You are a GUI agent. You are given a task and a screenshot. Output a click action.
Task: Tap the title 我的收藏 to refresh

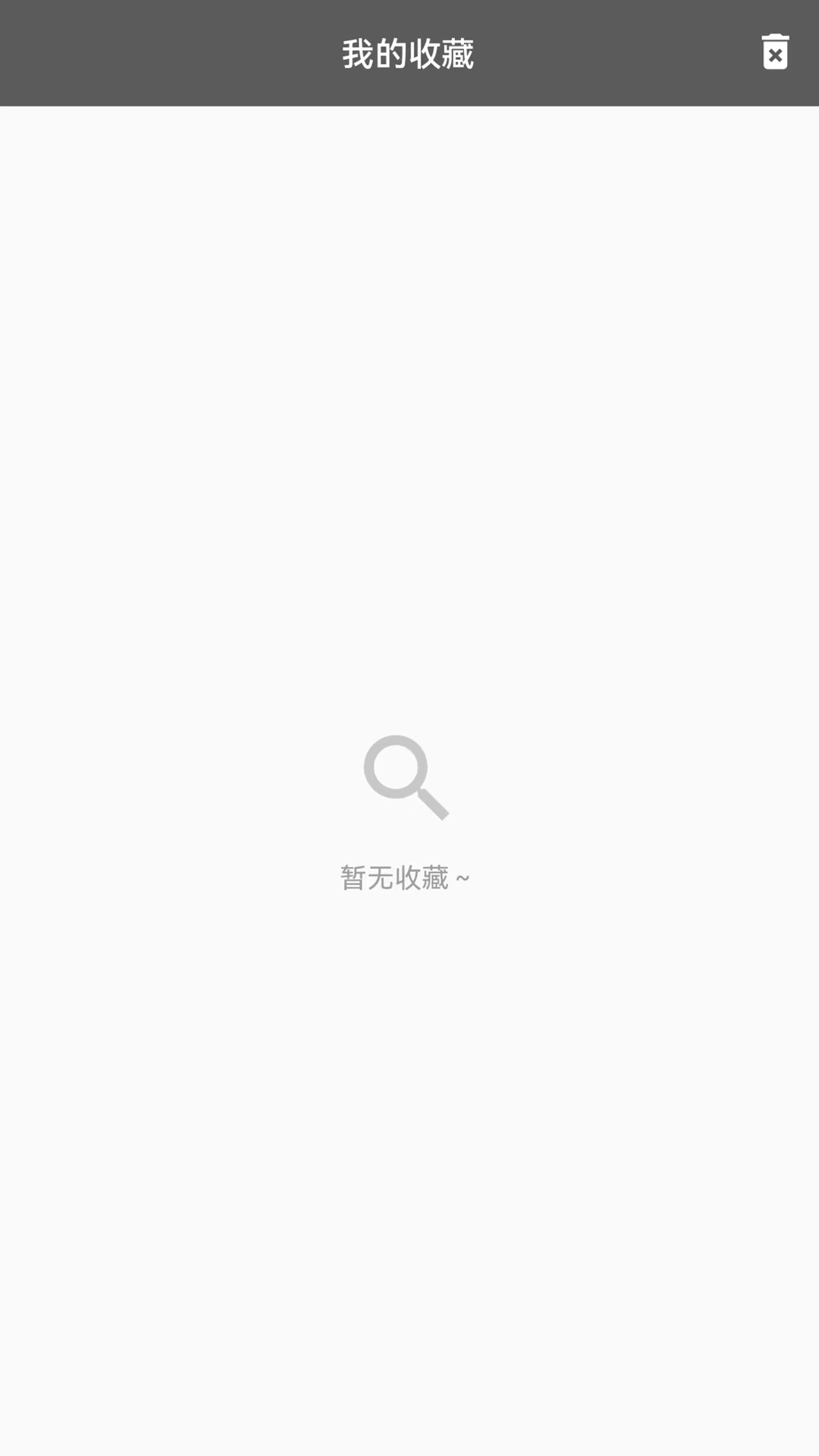(408, 53)
